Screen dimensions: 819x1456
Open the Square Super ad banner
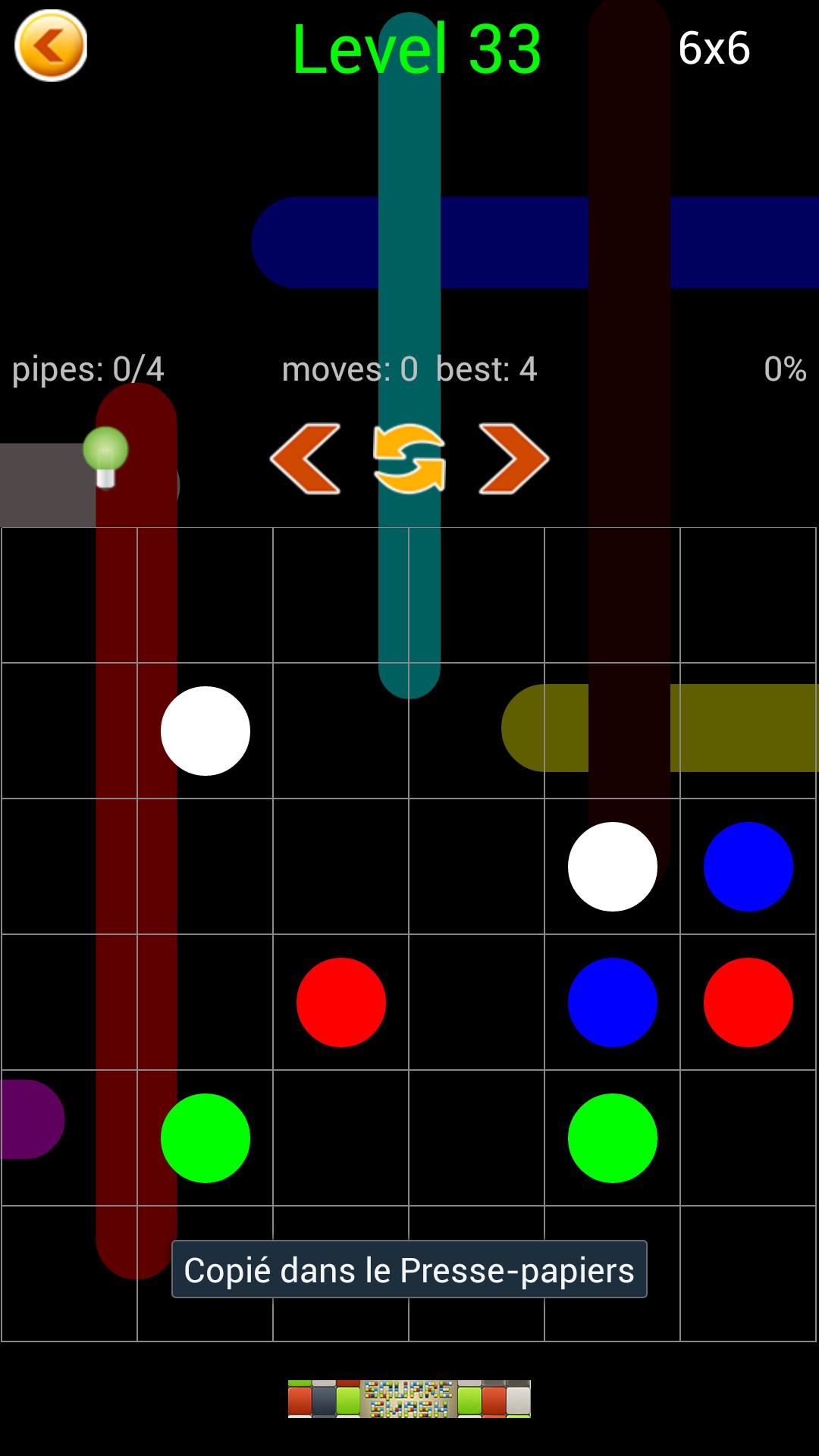tap(409, 1398)
